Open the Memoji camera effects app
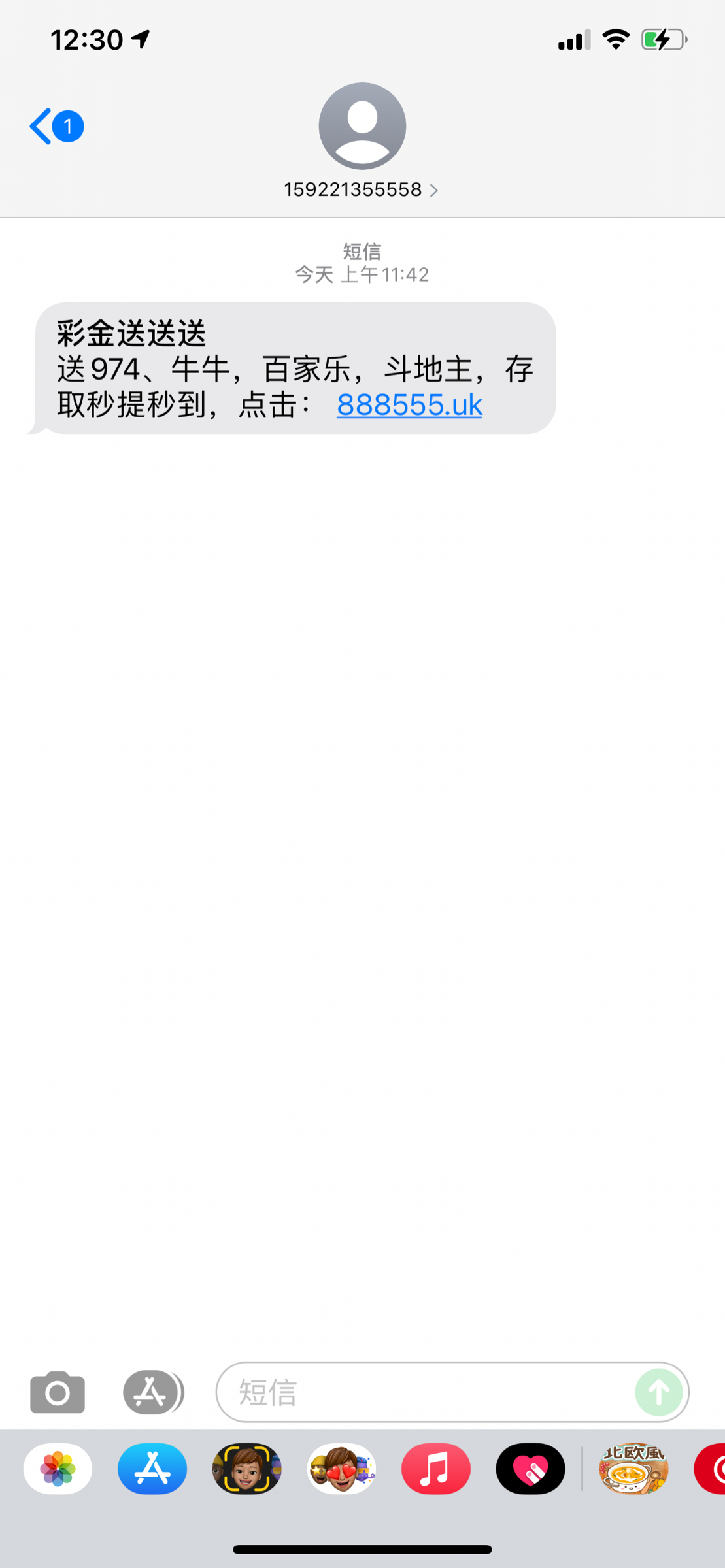Image resolution: width=725 pixels, height=1568 pixels. tap(246, 1469)
